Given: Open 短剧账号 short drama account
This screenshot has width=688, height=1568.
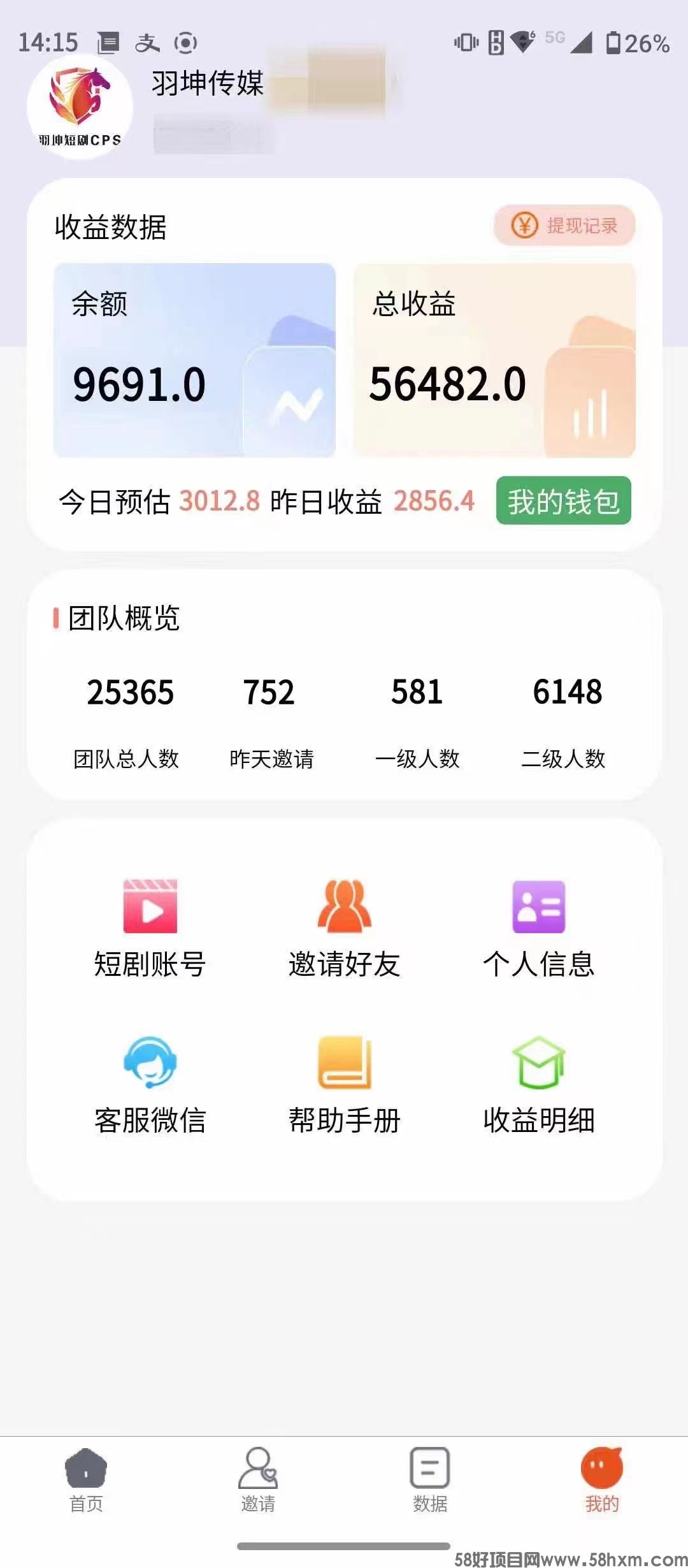Looking at the screenshot, I should click(150, 927).
